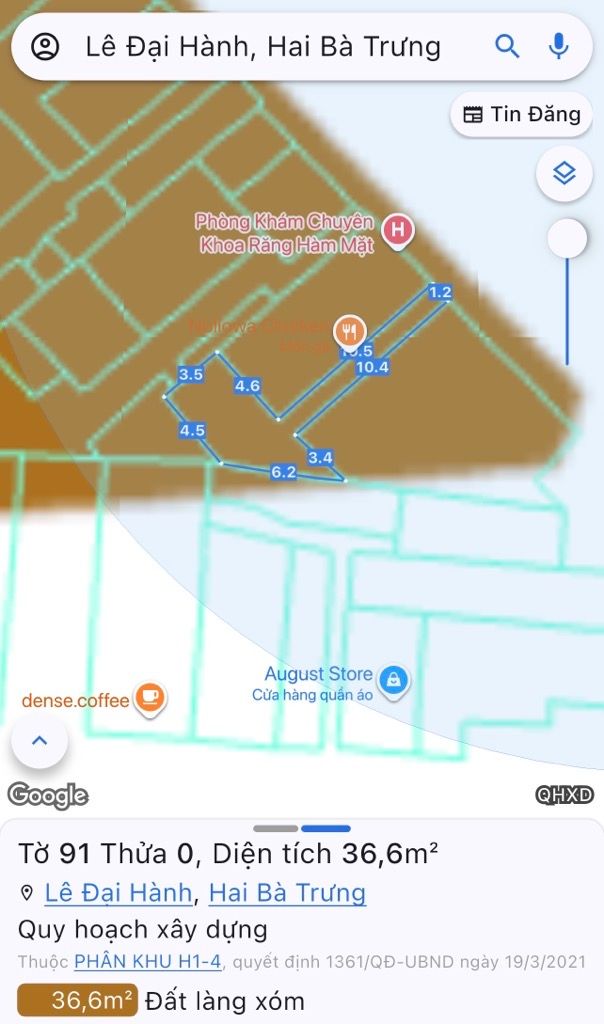
Task: Open the PHÂN KHU H1-4 link
Action: coord(148,962)
